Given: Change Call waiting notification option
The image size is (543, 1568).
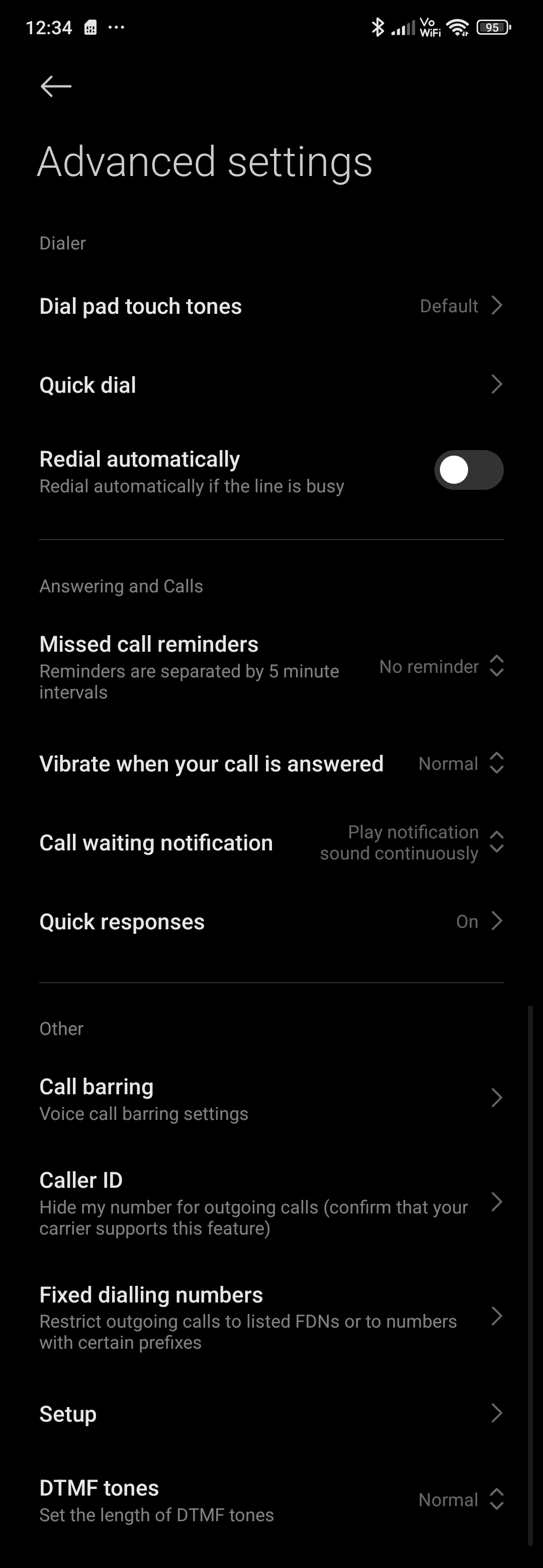Looking at the screenshot, I should tap(271, 842).
